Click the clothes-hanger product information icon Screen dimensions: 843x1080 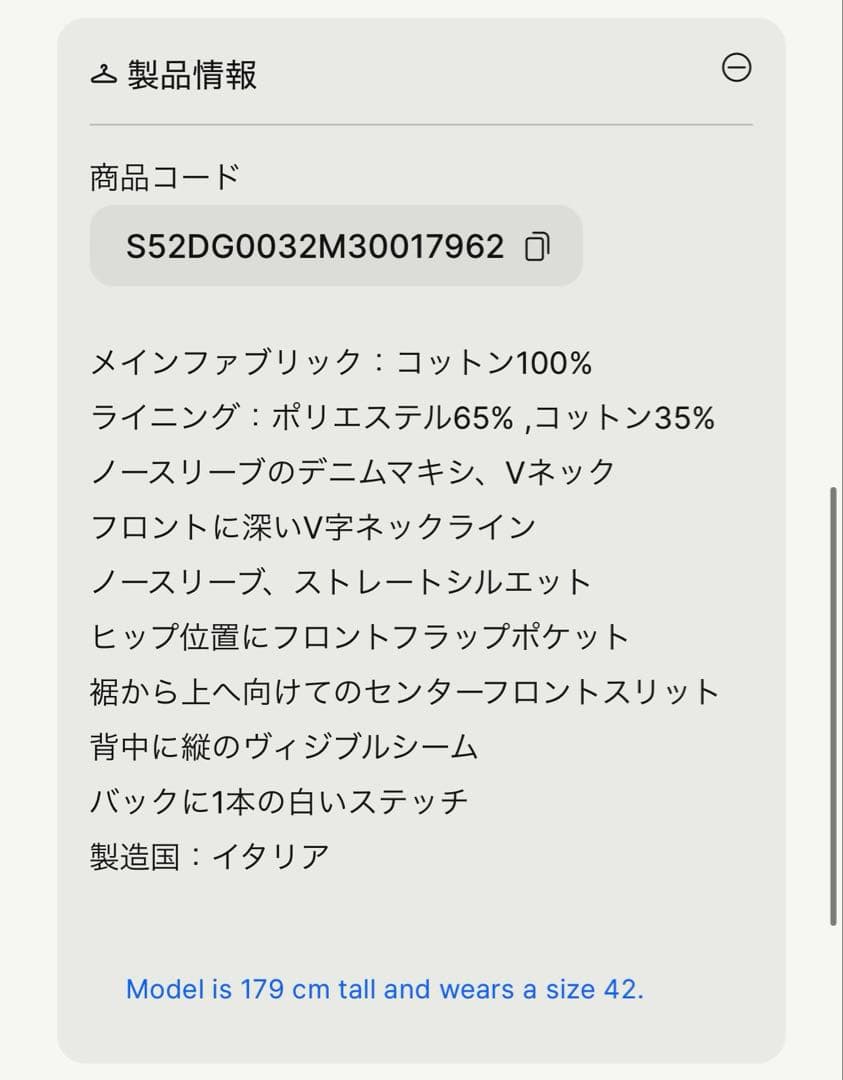click(x=103, y=72)
